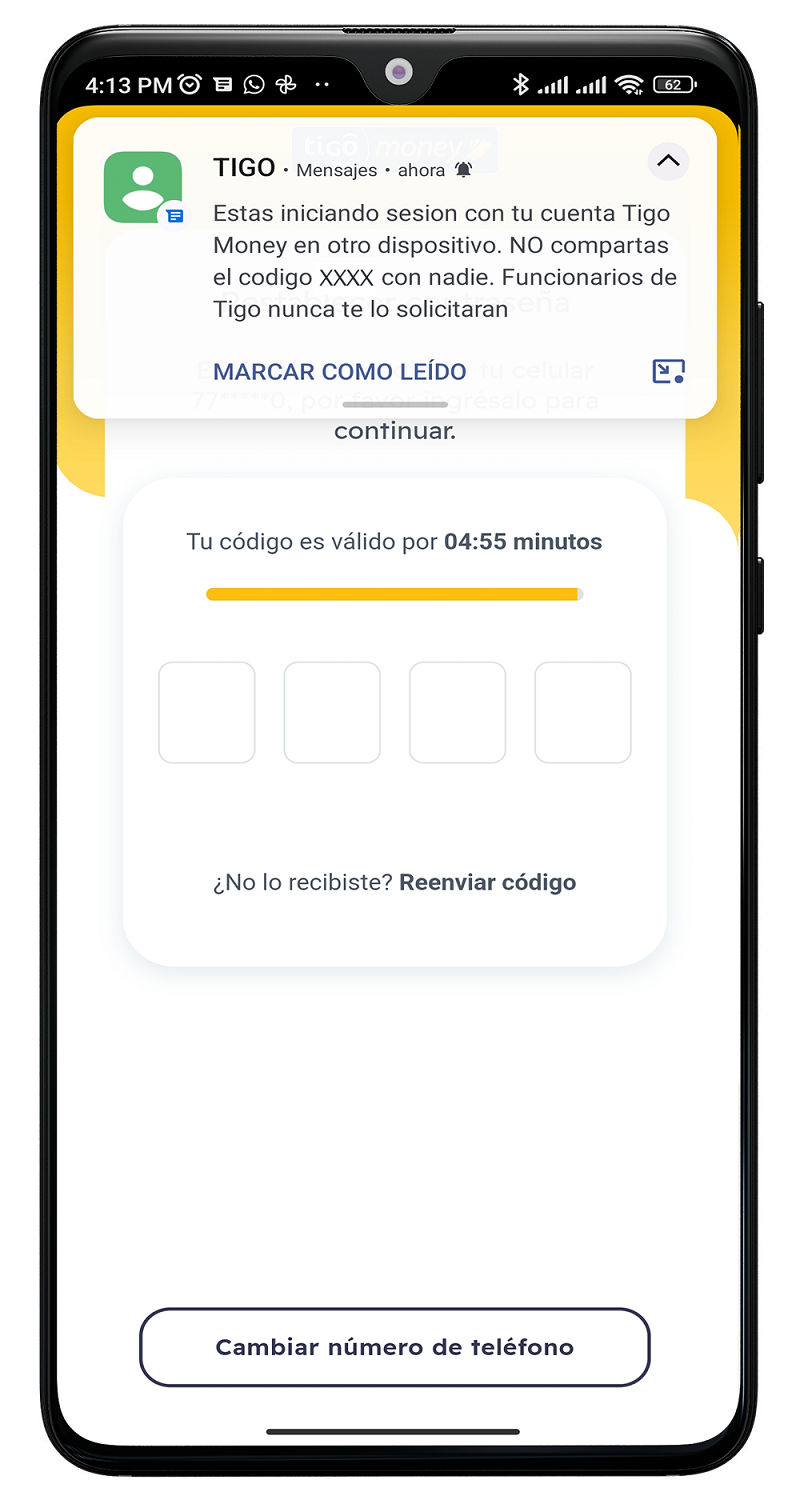Select the first code digit box
Image resolution: width=800 pixels, height=1500 pixels.
tap(207, 712)
